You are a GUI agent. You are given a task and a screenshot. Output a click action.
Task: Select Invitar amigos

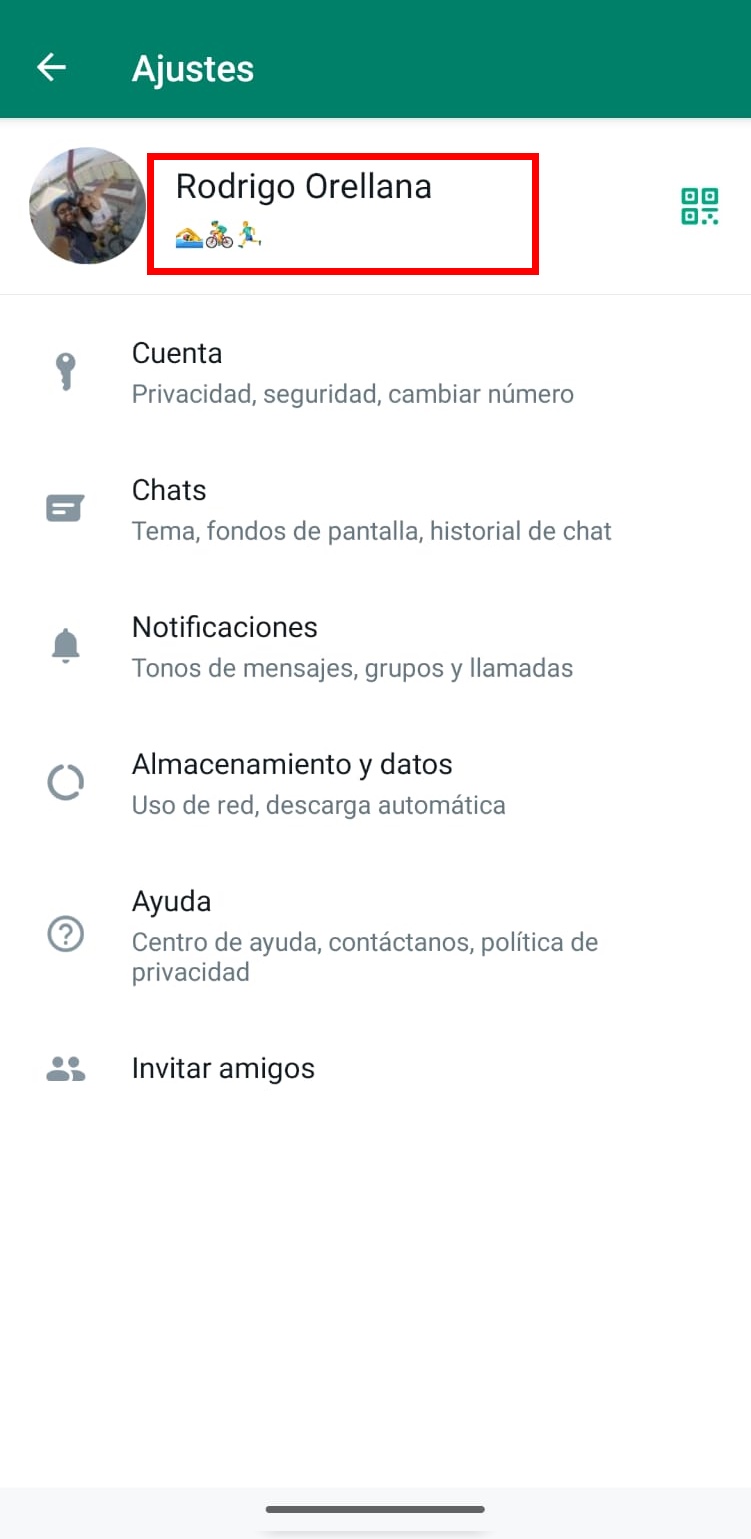point(223,1067)
